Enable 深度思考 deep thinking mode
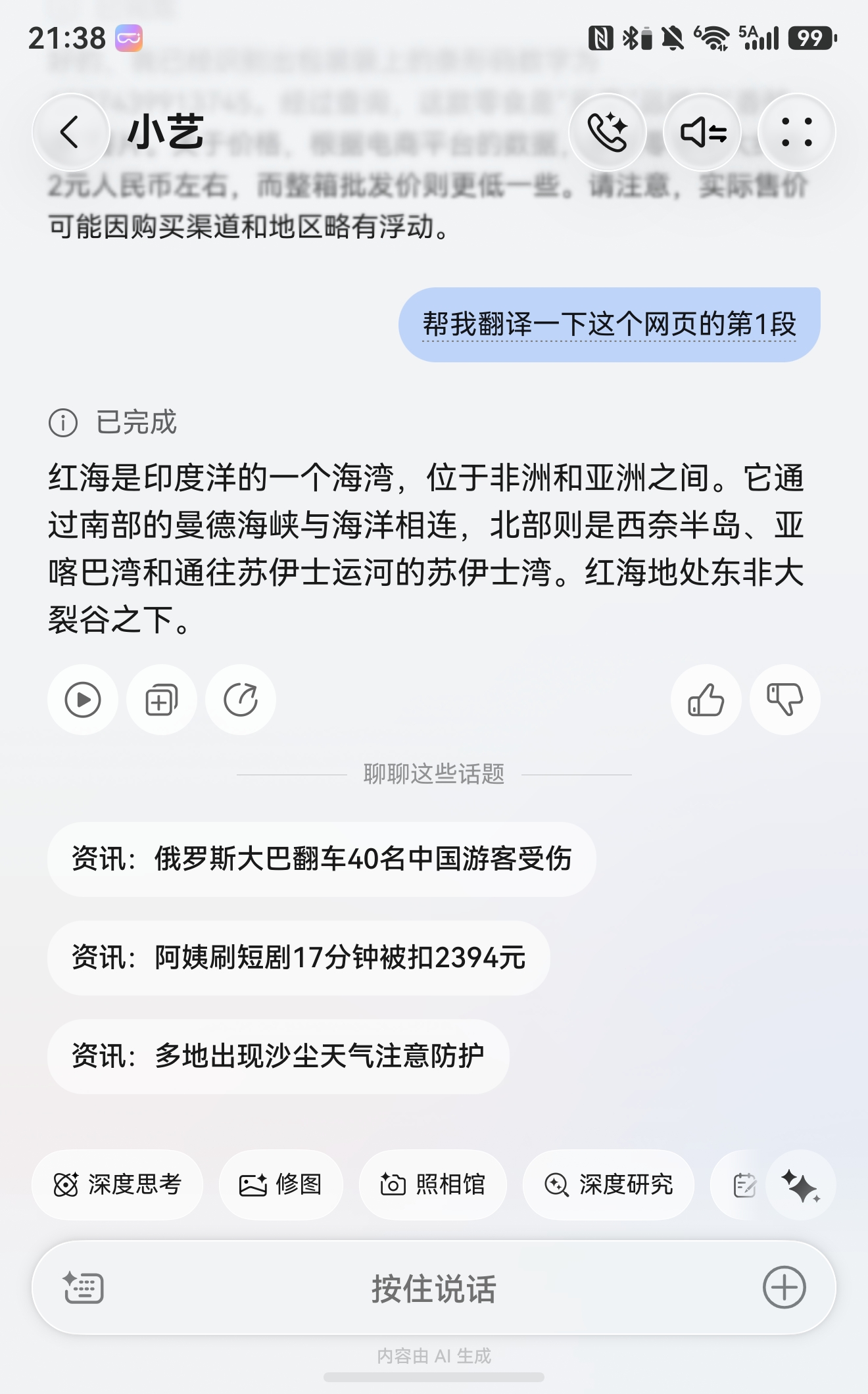Viewport: 868px width, 1394px height. (118, 1185)
